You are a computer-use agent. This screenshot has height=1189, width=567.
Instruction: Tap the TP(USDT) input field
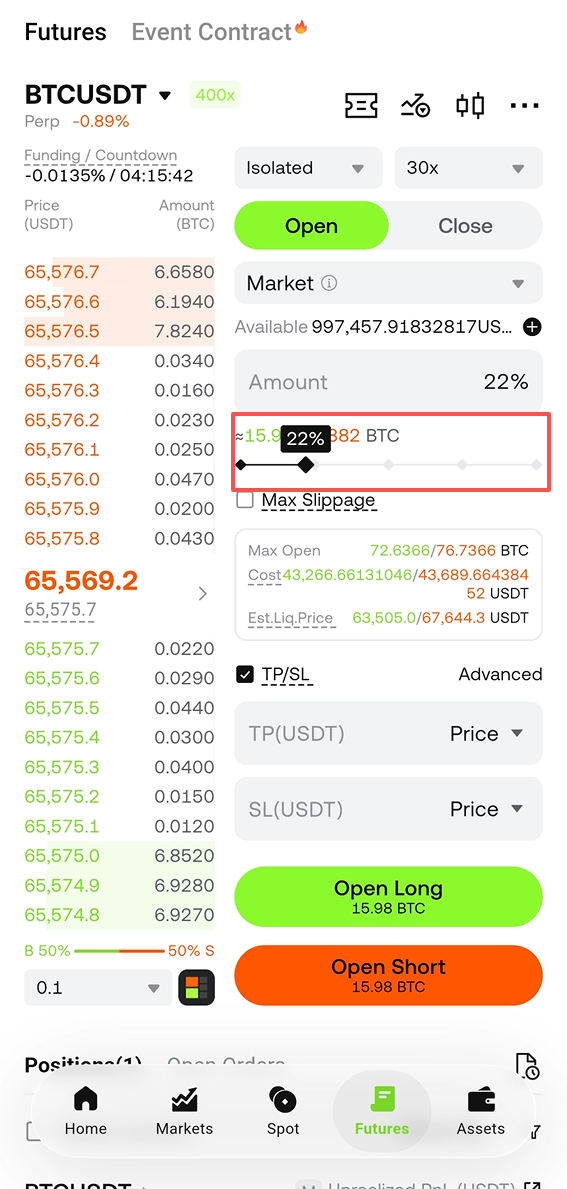coord(388,733)
